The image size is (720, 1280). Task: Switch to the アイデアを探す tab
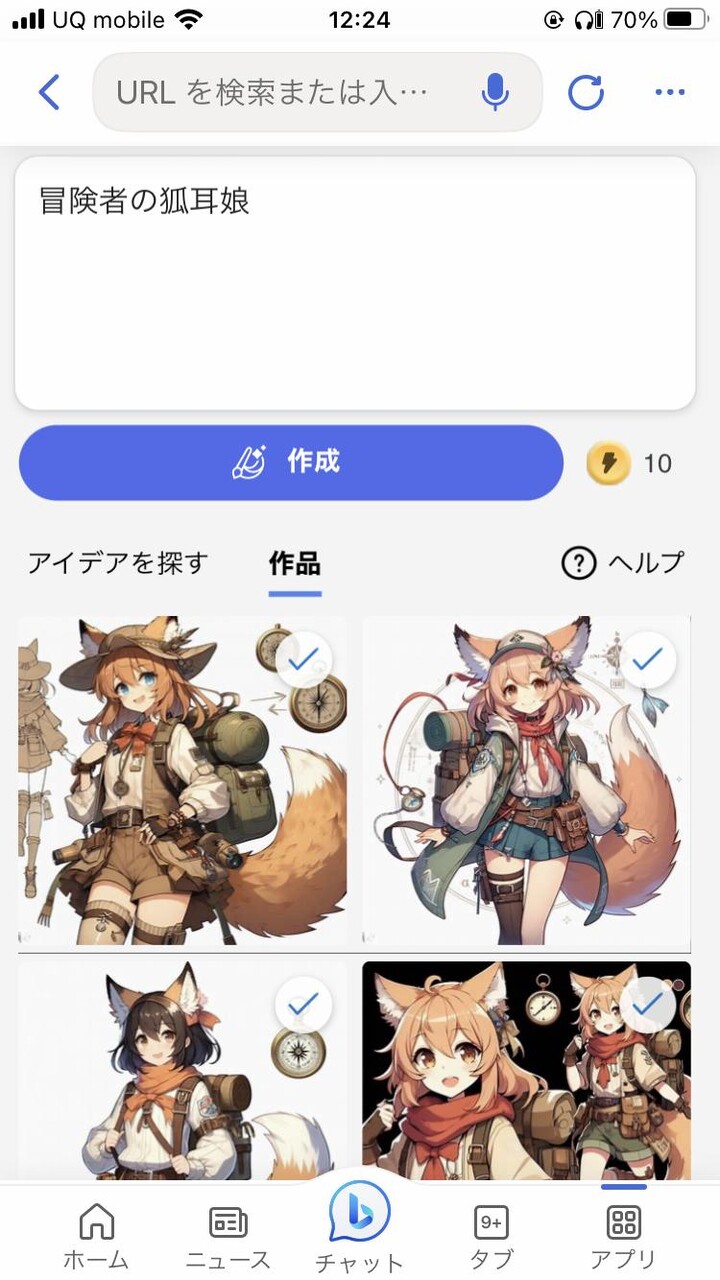pos(118,563)
